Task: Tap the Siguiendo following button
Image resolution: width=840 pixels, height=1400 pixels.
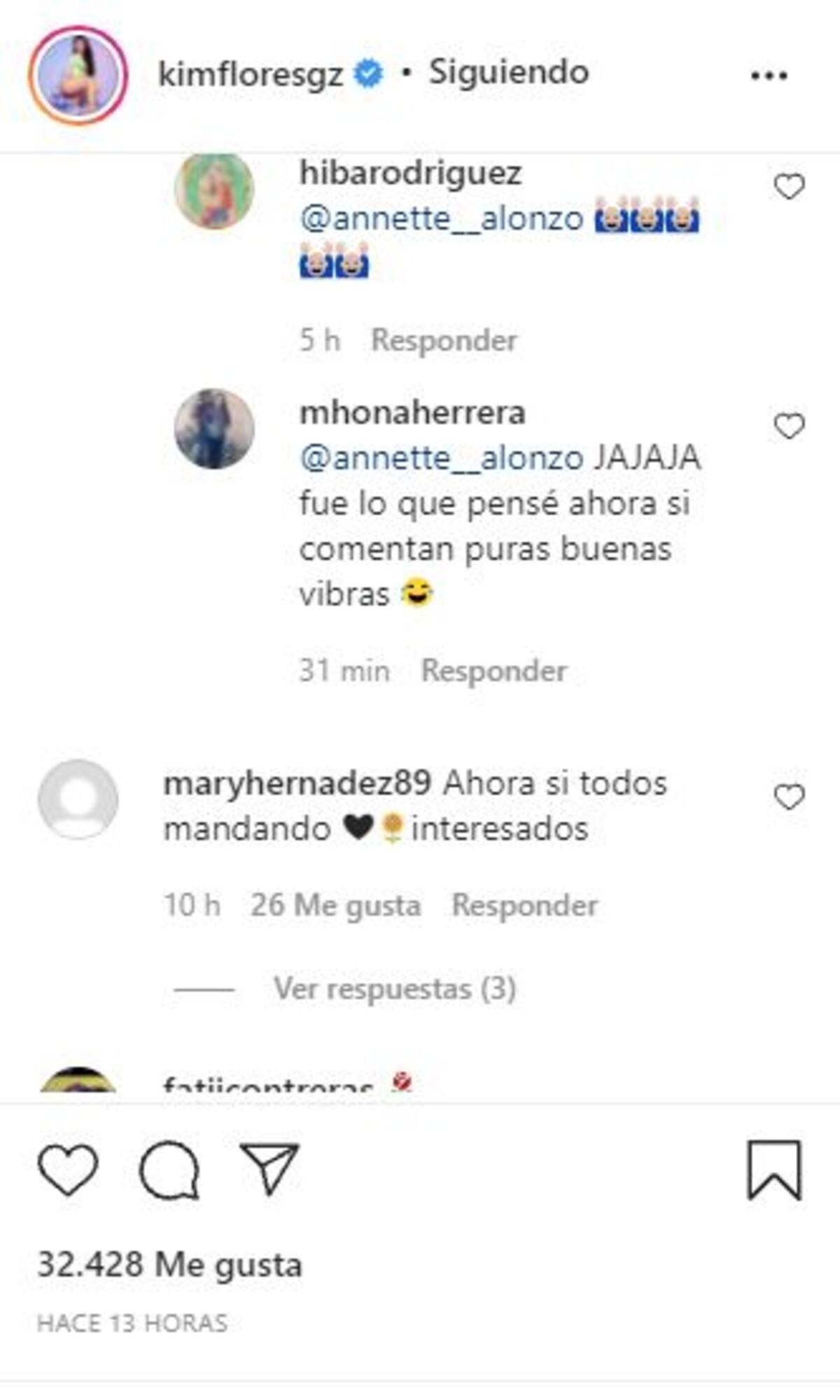Action: click(509, 73)
